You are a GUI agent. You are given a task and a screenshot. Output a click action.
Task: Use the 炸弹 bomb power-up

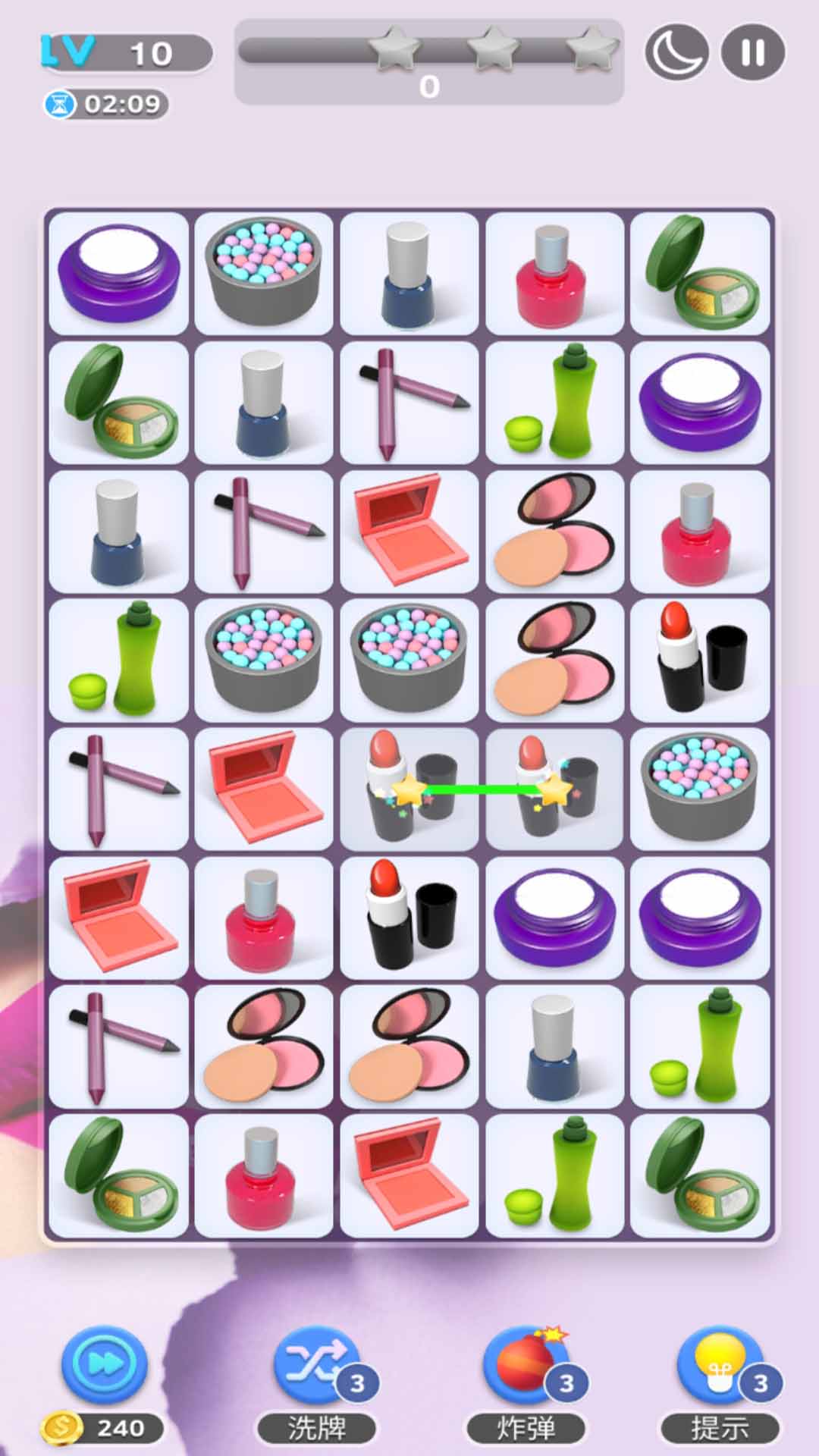tap(525, 1365)
